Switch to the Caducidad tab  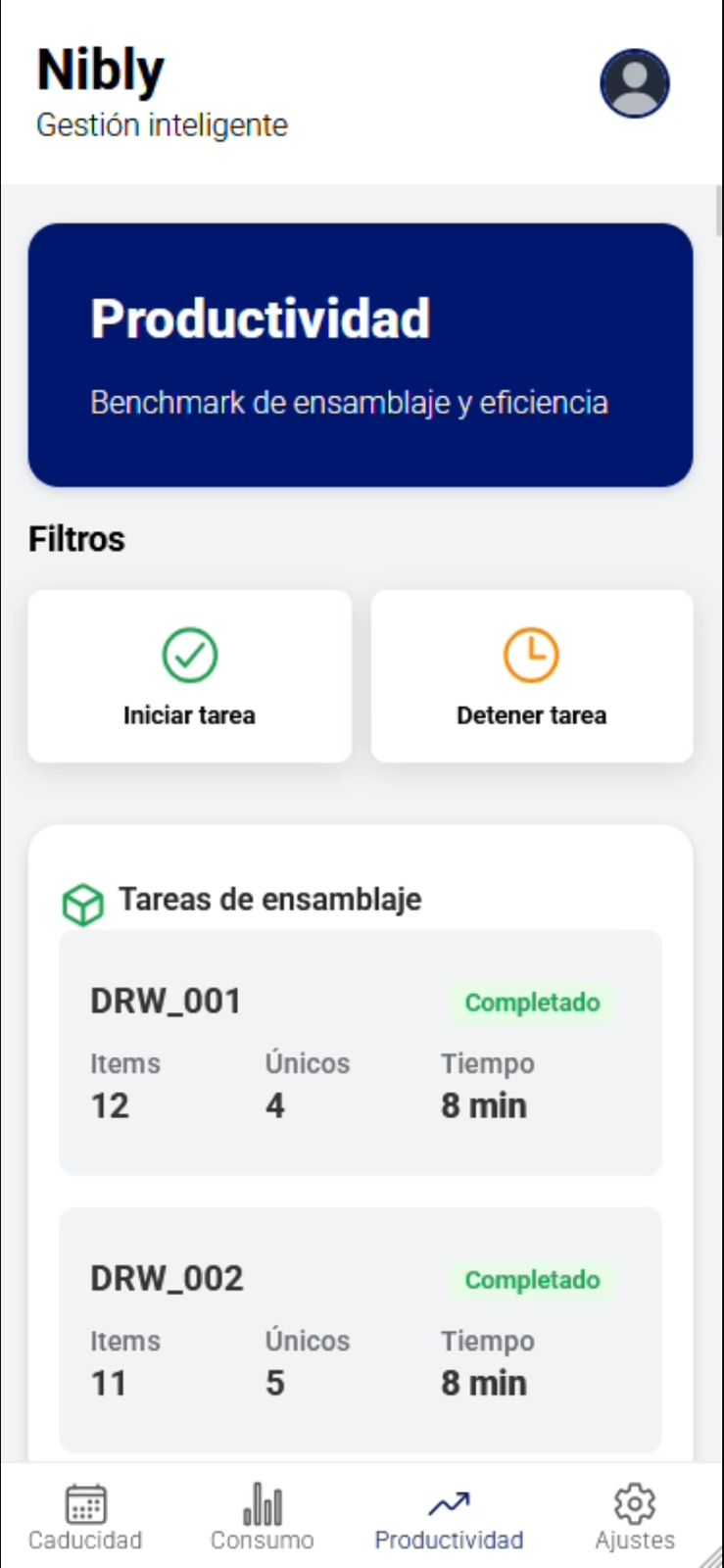85,1517
